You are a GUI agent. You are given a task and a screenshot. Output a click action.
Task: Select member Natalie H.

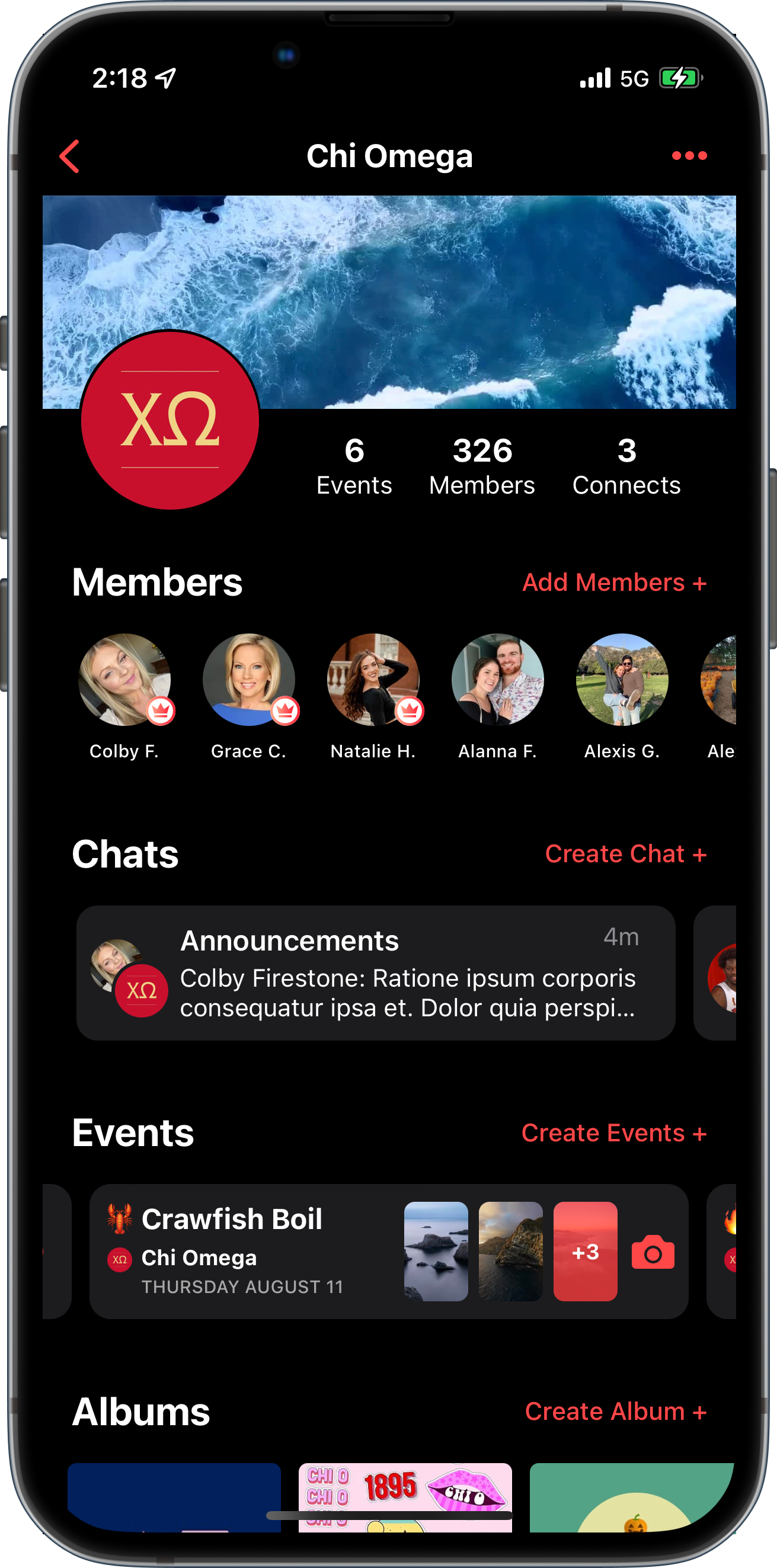[x=373, y=680]
